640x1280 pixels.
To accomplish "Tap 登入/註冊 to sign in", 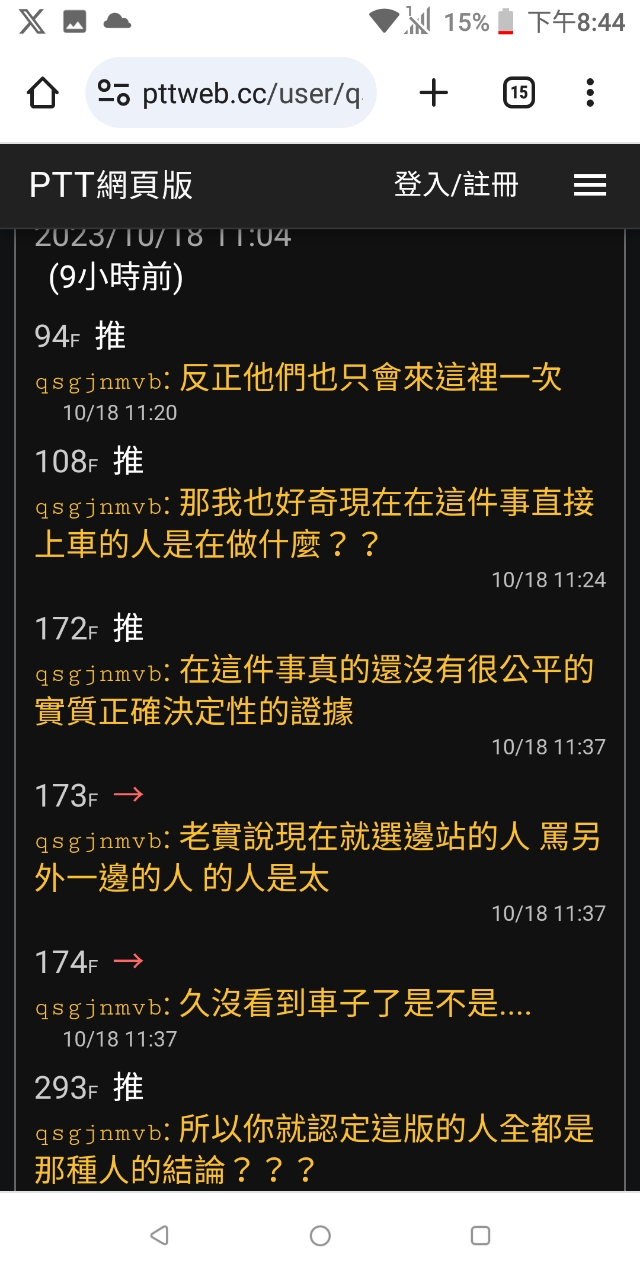I will (456, 185).
